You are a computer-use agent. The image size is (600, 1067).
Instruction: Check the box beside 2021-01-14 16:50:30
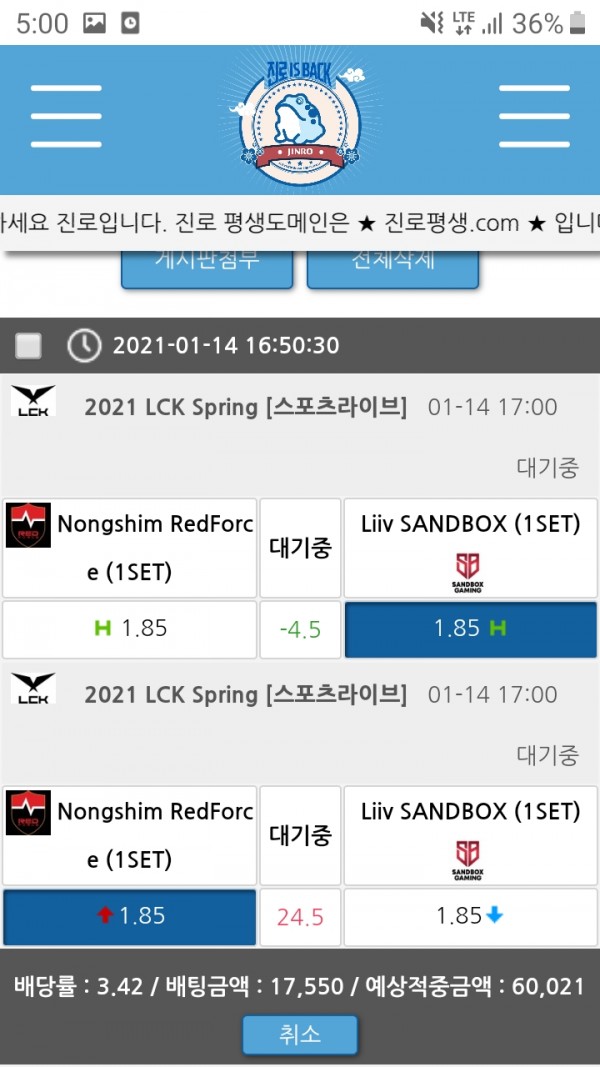[x=29, y=346]
